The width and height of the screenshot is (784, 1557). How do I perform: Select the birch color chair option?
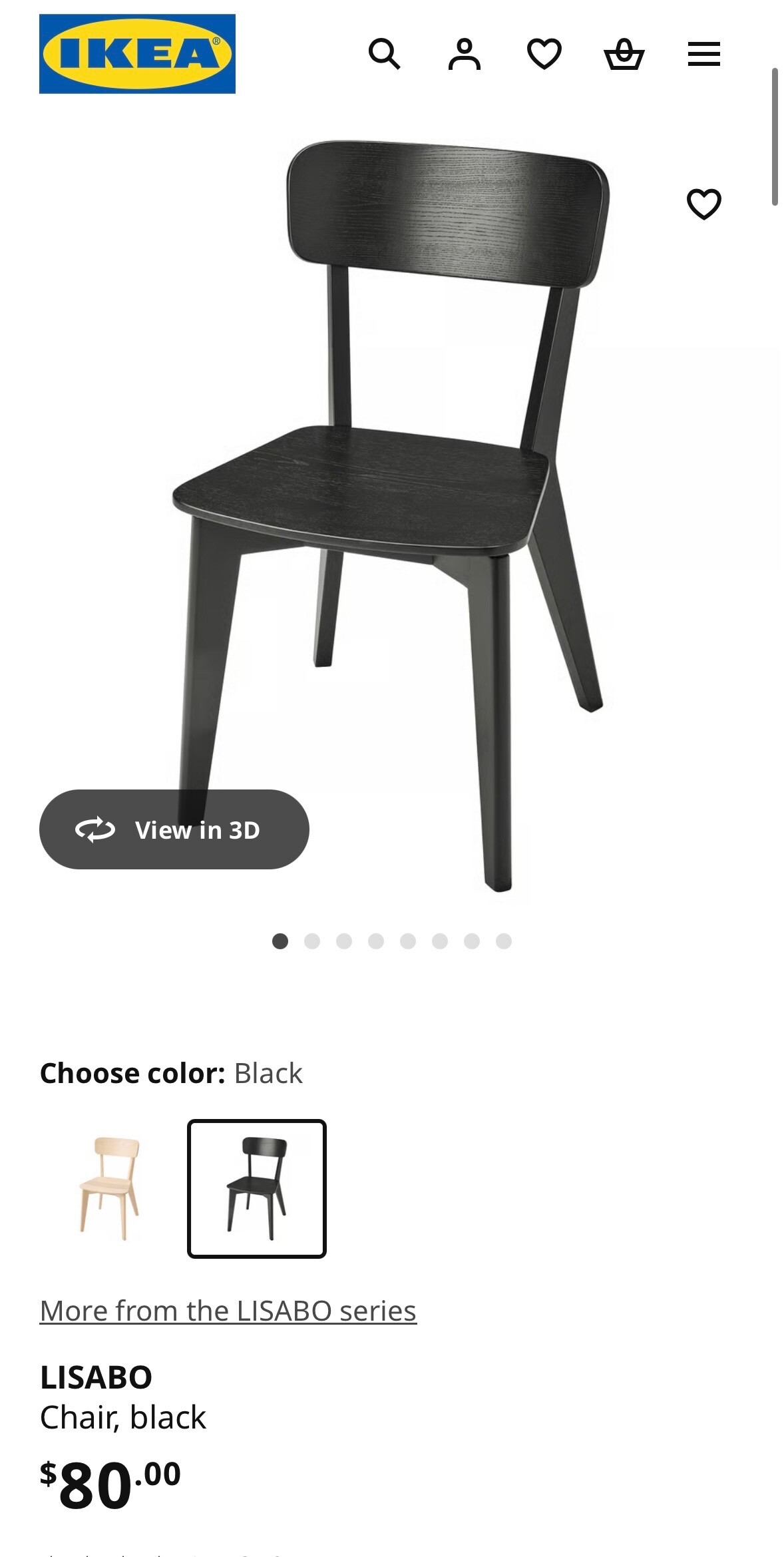point(109,1188)
